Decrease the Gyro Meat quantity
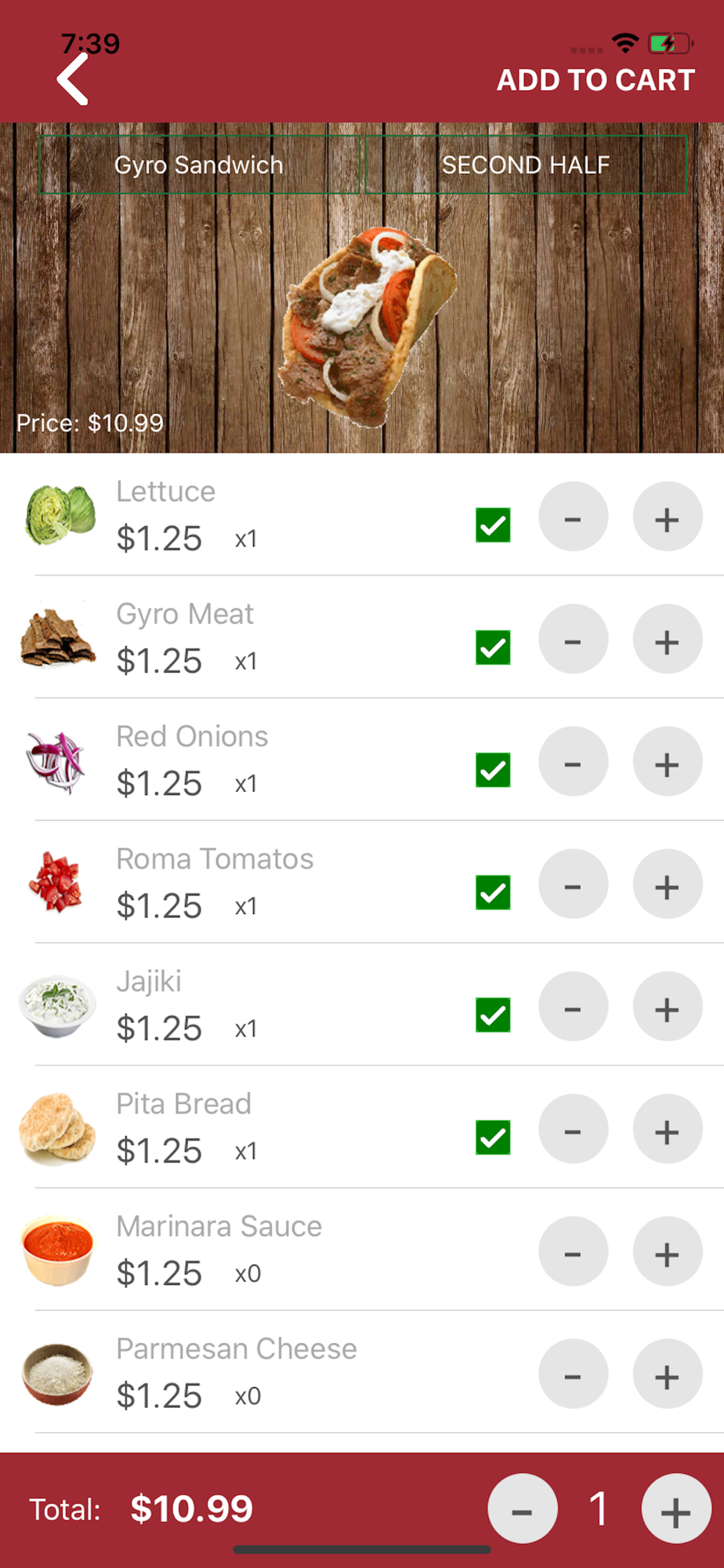Viewport: 724px width, 1568px height. pyautogui.click(x=573, y=639)
